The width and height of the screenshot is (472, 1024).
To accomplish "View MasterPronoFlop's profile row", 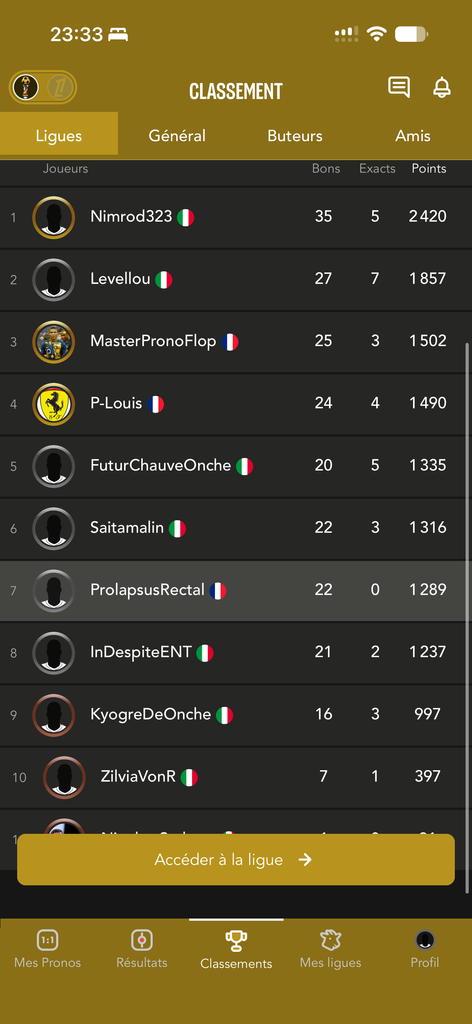I will click(x=236, y=342).
